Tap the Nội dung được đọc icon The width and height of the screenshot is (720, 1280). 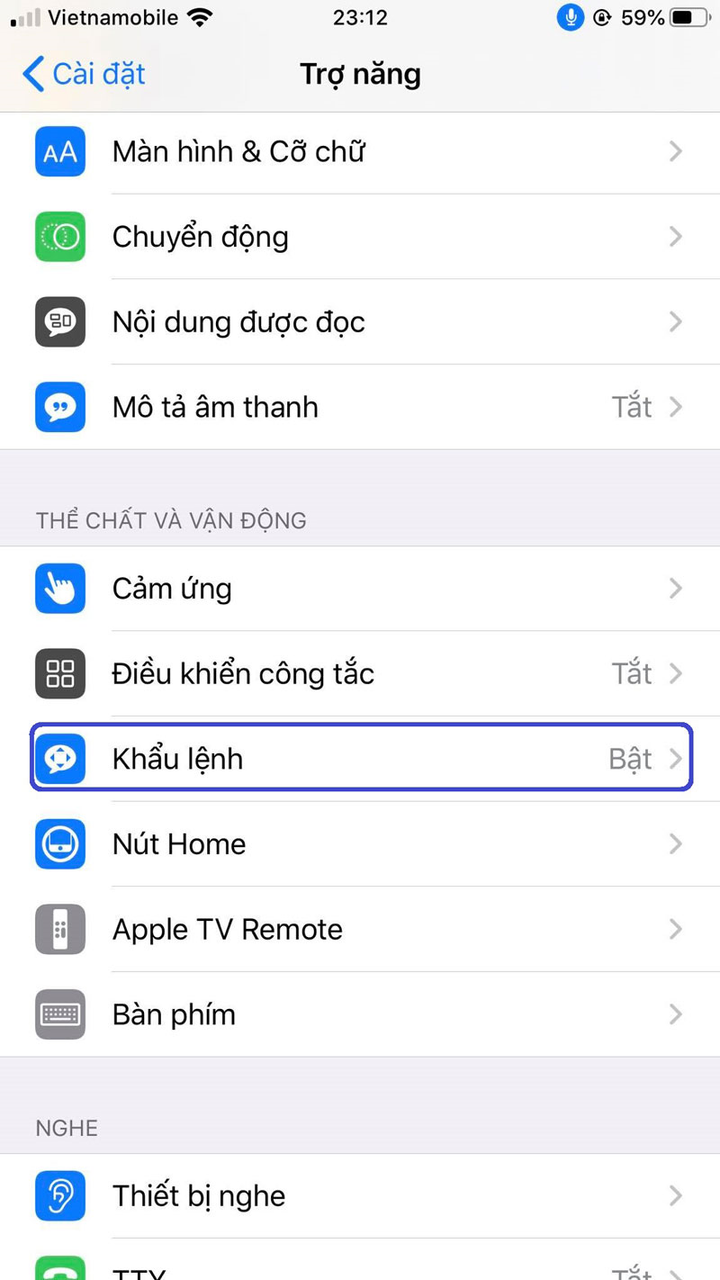tap(60, 322)
